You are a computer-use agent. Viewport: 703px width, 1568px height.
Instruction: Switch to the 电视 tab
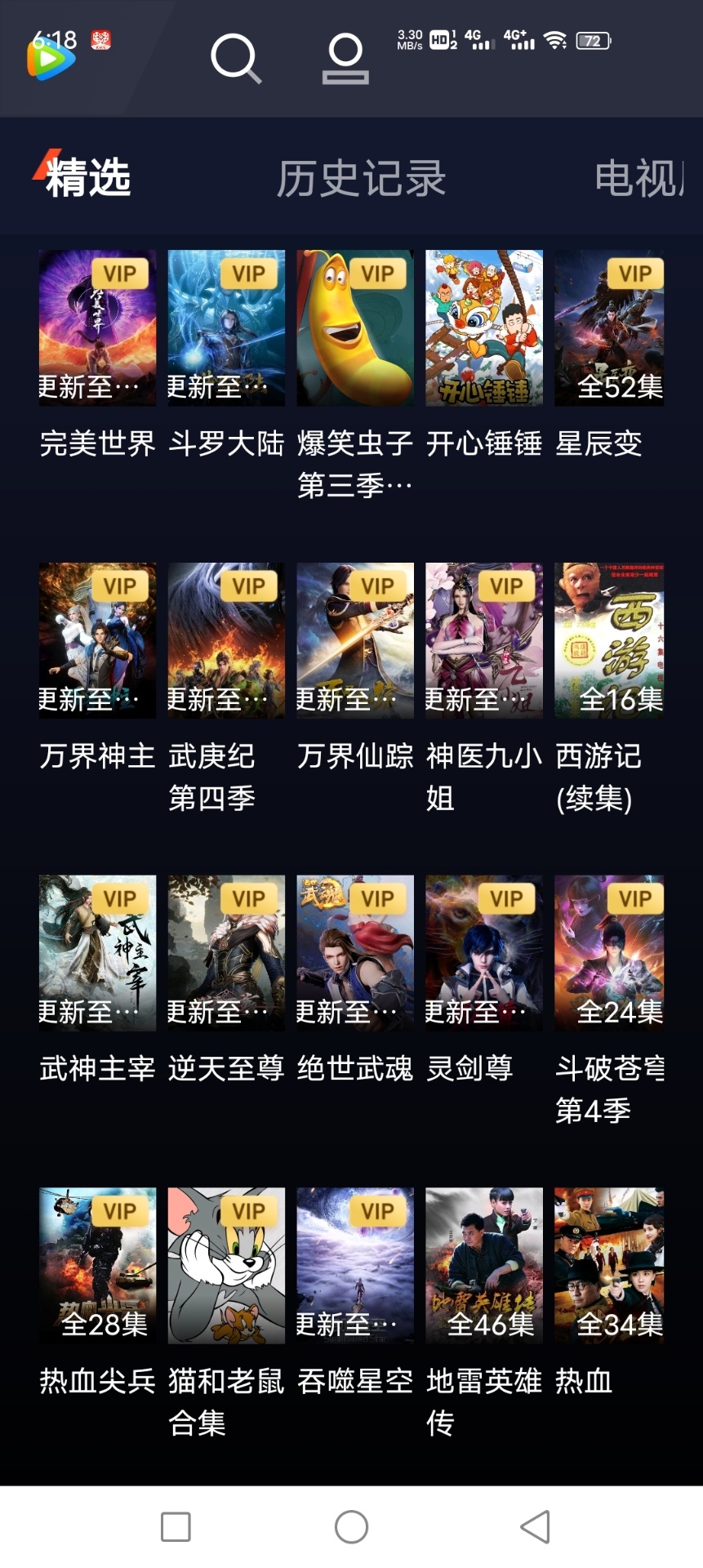click(x=638, y=178)
